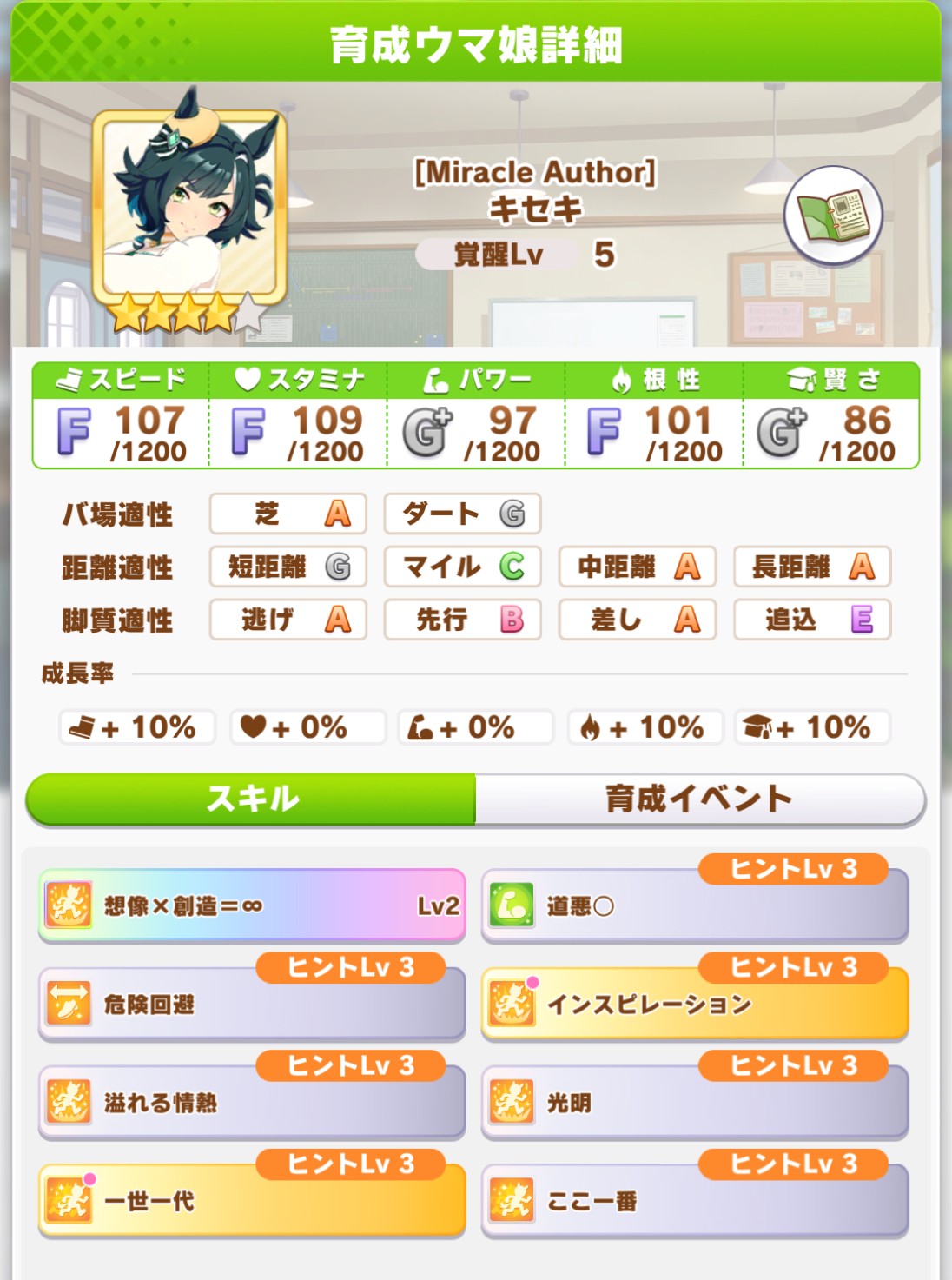View the インスピレーション skill details
This screenshot has width=952, height=1280.
695,1005
